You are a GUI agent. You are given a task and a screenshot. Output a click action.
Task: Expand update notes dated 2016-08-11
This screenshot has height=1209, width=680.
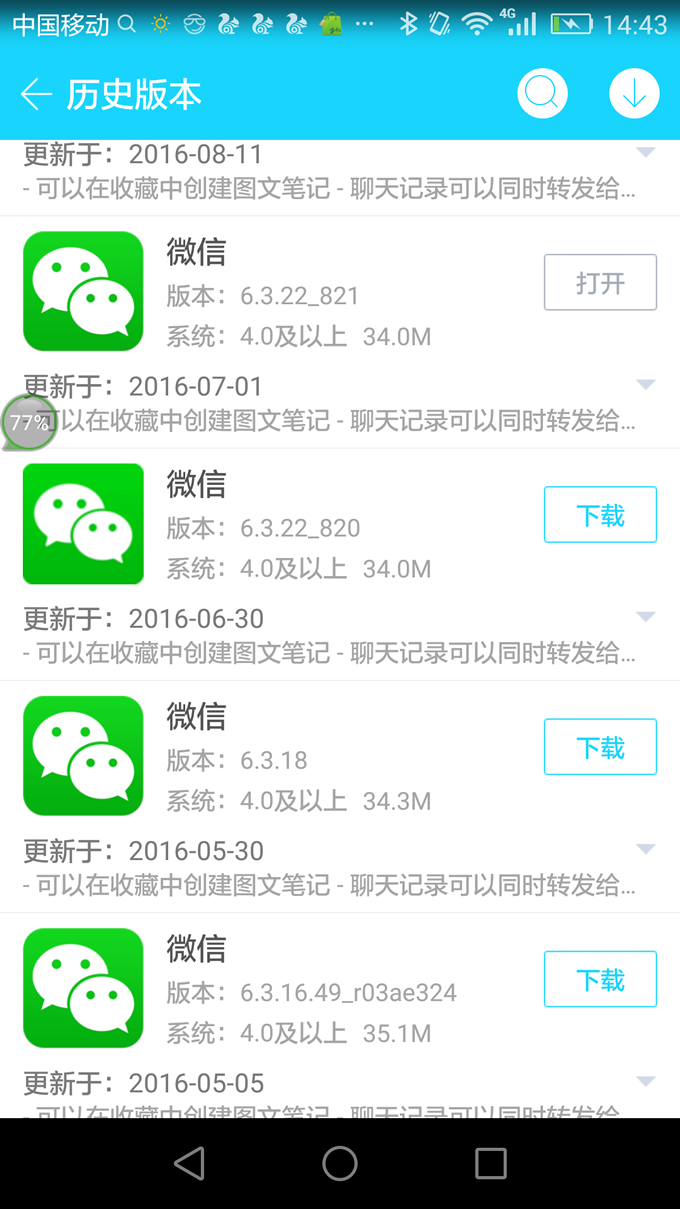pyautogui.click(x=646, y=153)
